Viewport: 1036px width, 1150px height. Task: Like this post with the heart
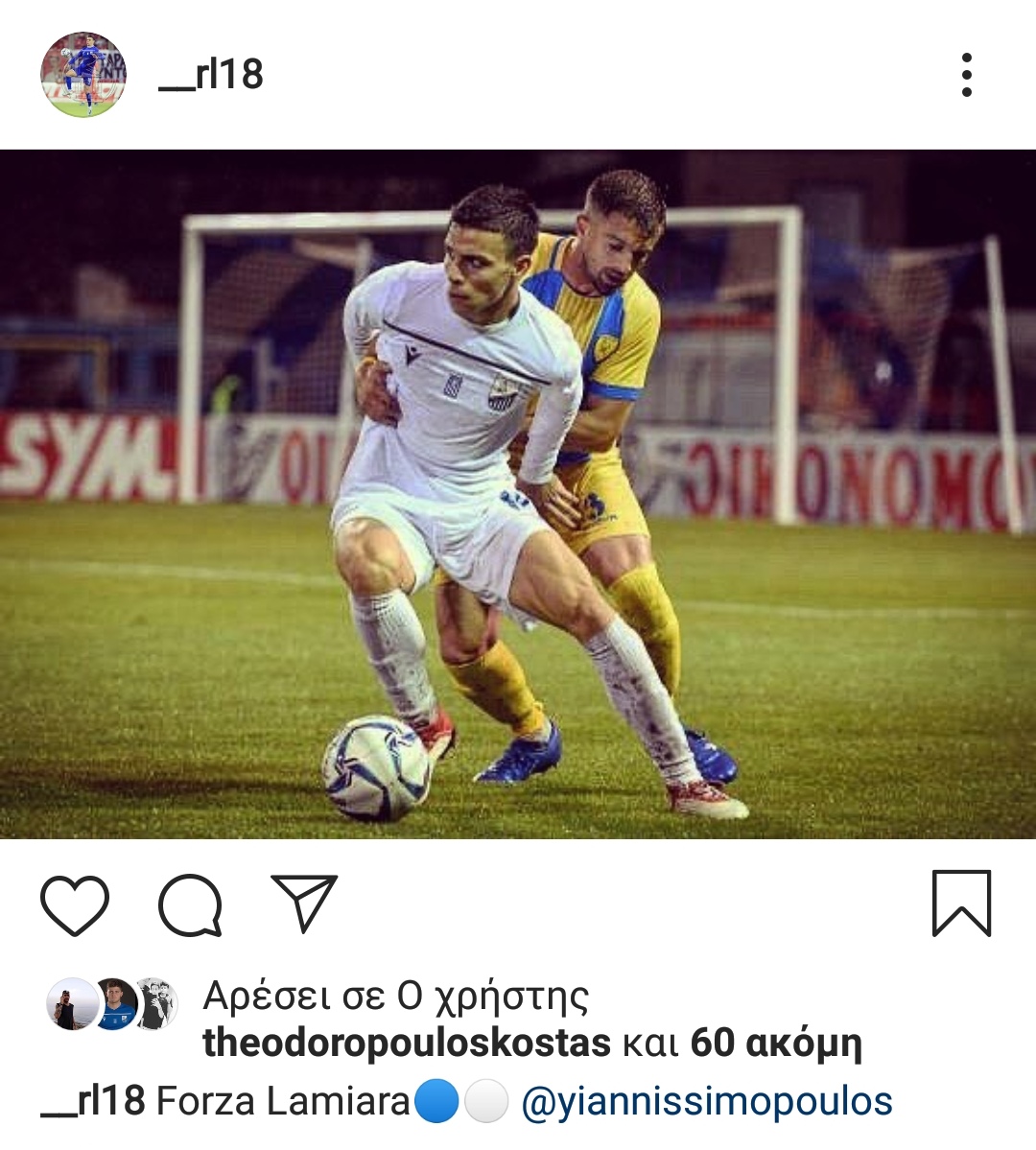pos(75,904)
